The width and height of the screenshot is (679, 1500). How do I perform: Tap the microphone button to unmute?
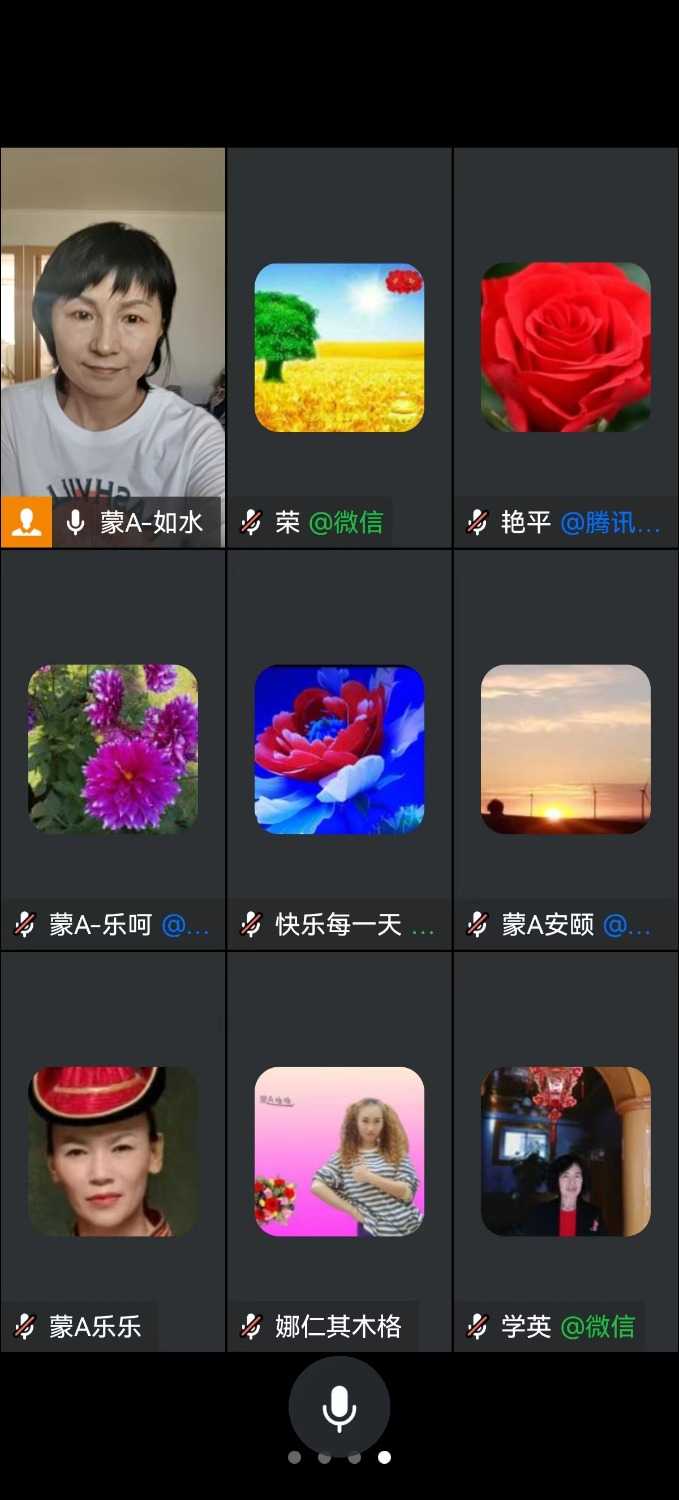pos(339,1407)
